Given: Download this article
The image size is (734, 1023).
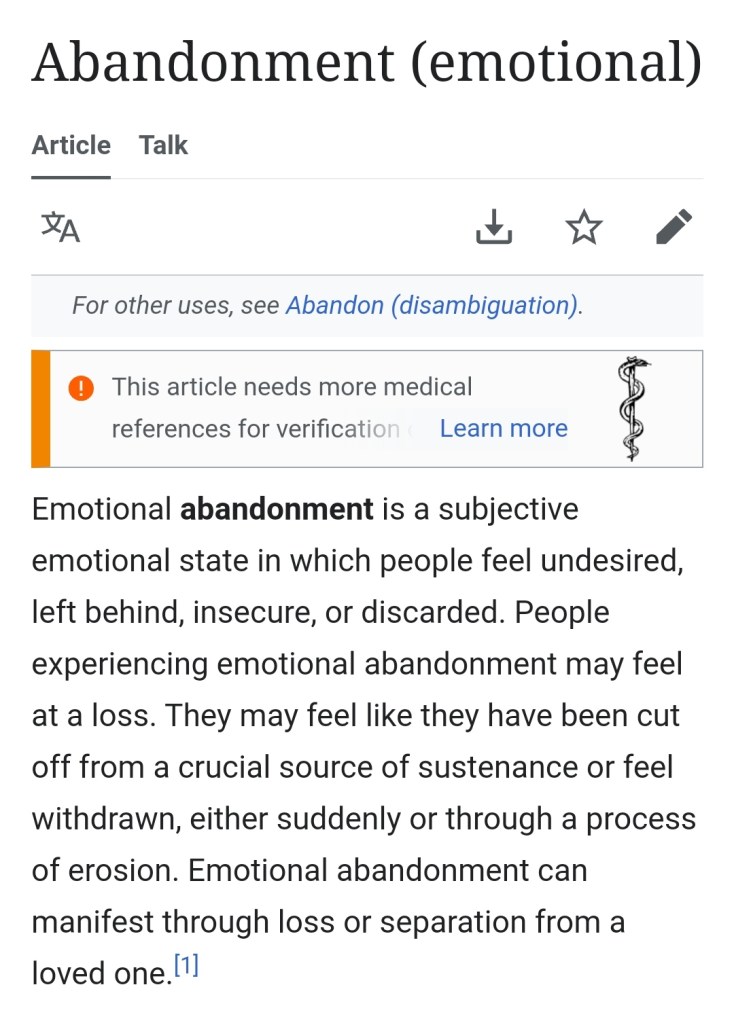Looking at the screenshot, I should (493, 227).
